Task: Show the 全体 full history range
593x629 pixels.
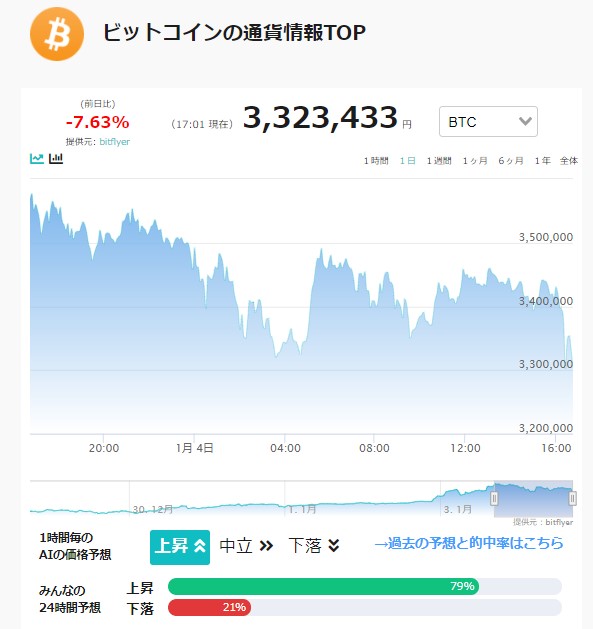Action: [x=569, y=161]
